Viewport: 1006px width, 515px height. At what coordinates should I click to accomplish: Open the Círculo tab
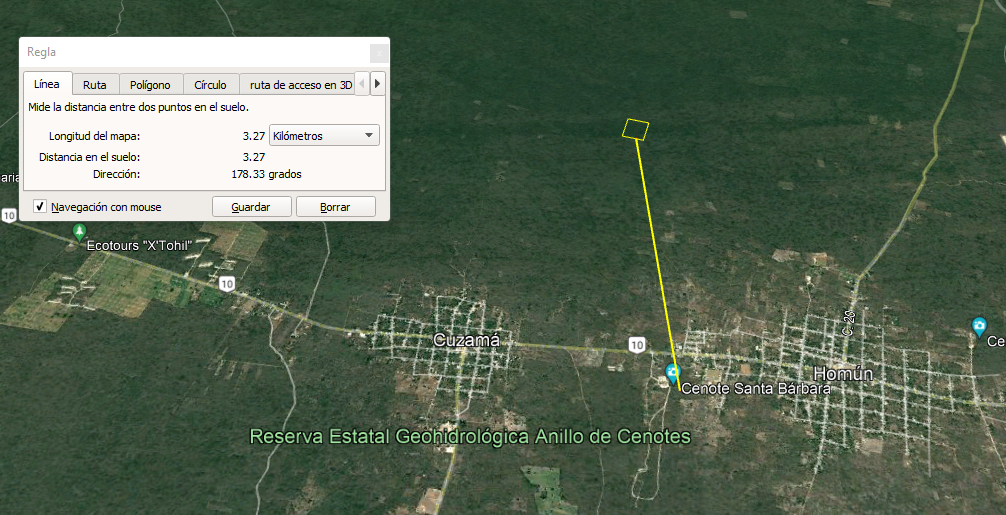pyautogui.click(x=211, y=85)
